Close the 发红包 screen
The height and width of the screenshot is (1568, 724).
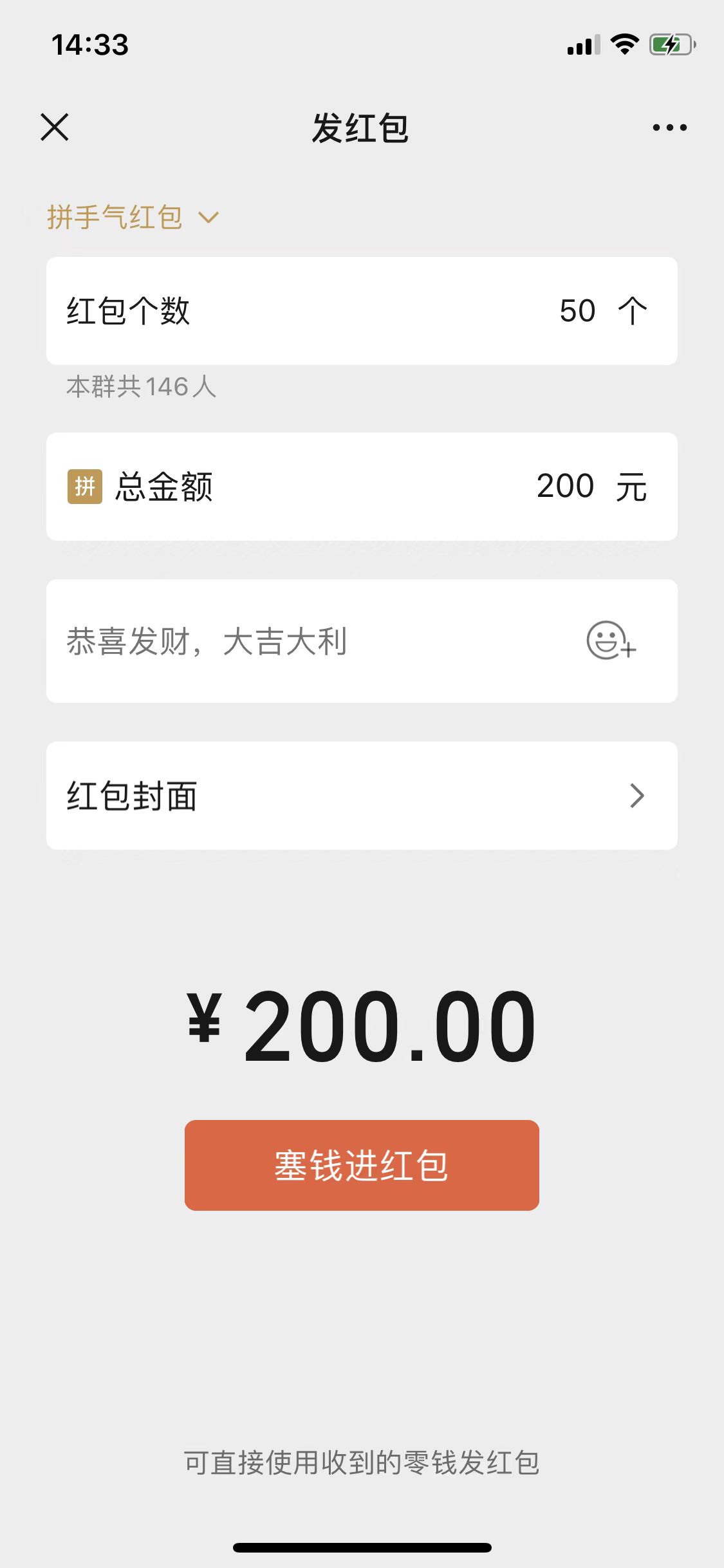[x=55, y=127]
